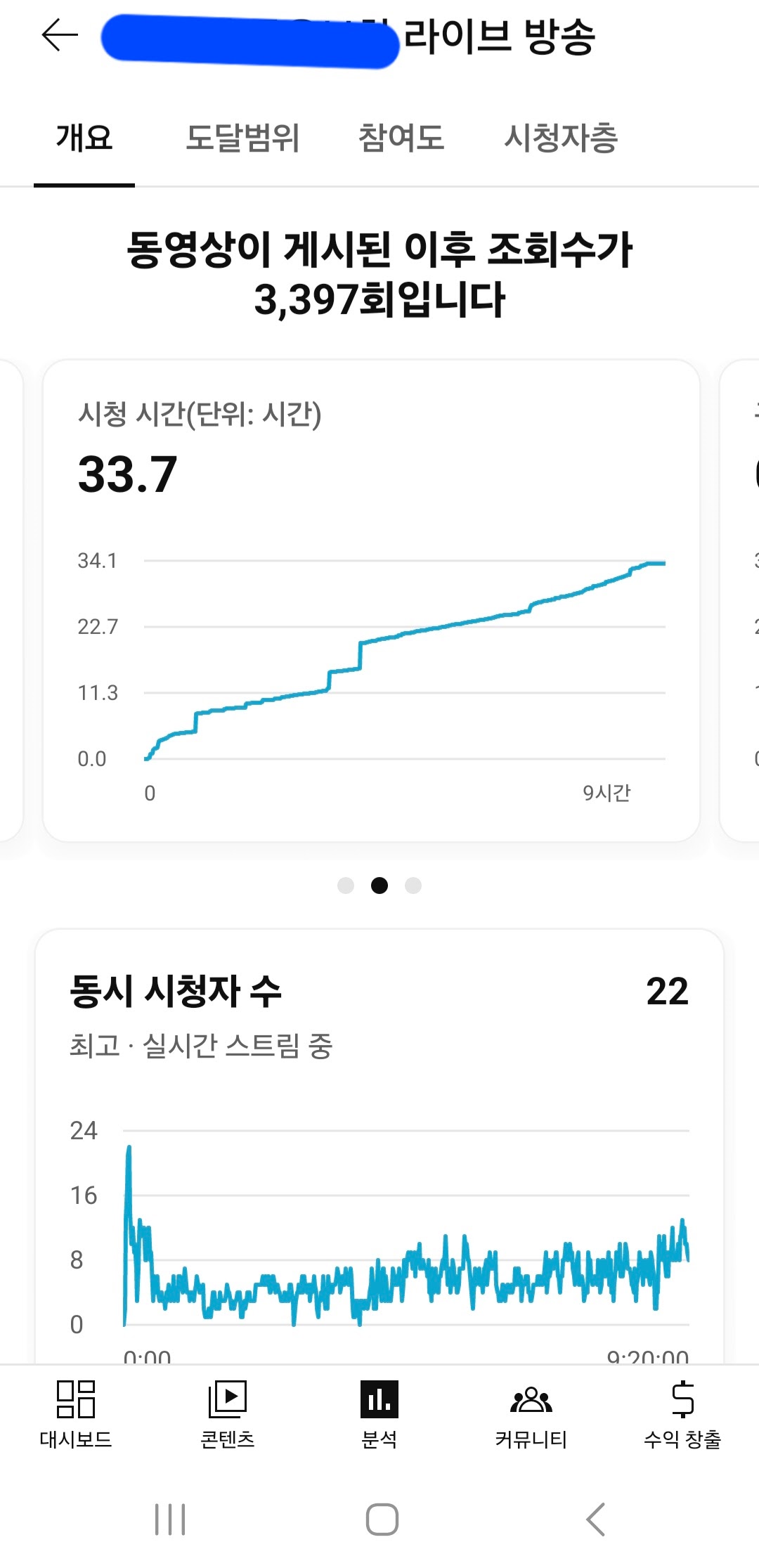Switch to the 도달범위 tab

point(242,138)
